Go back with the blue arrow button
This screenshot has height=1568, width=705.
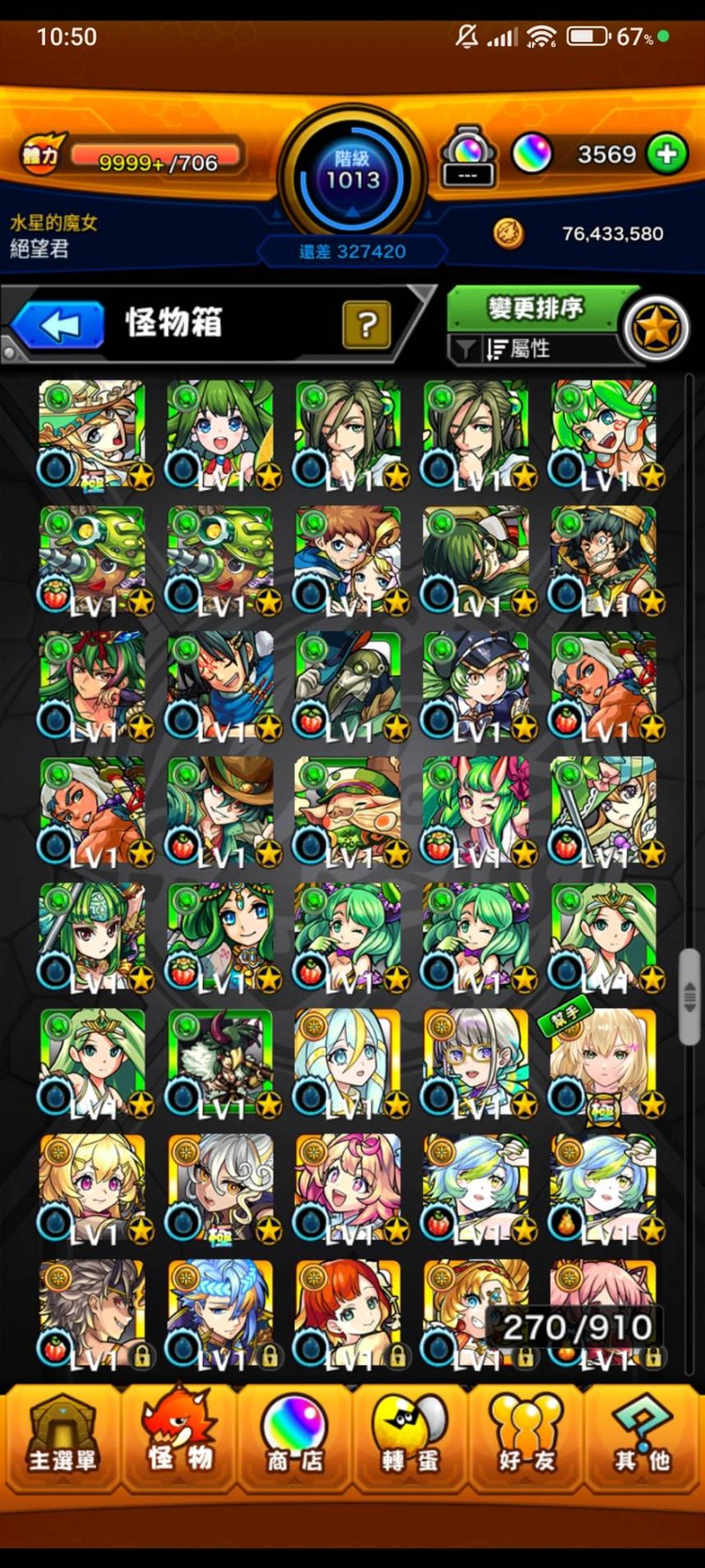click(58, 325)
